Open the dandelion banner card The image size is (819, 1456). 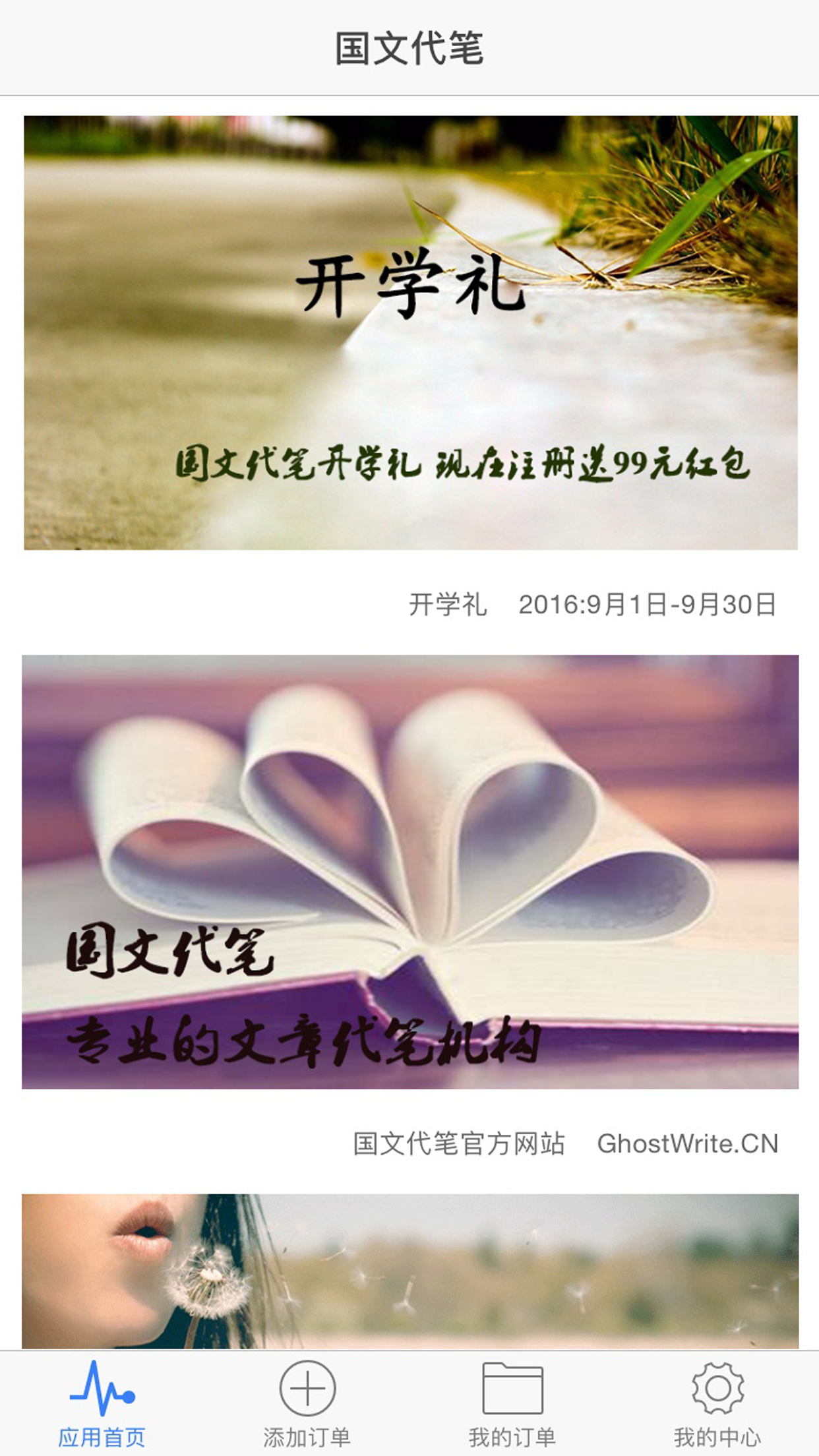[x=410, y=1270]
